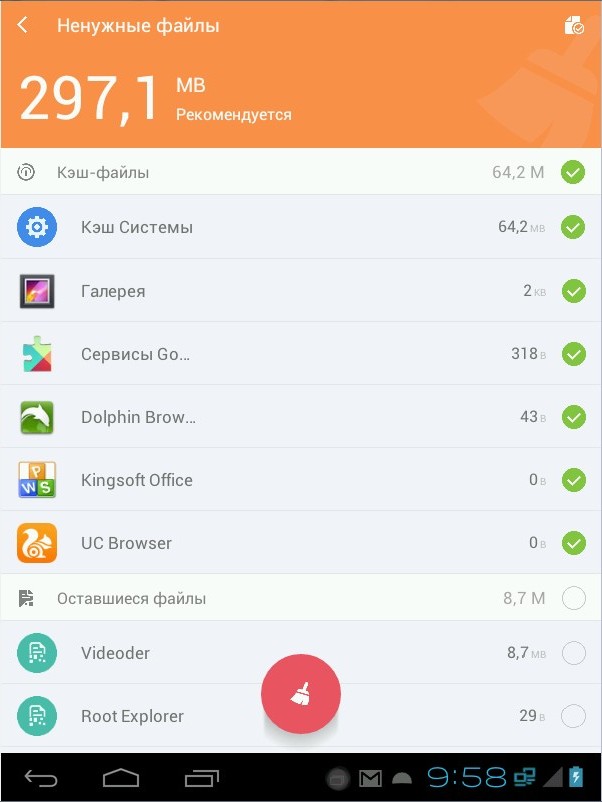Tap the system home button
Viewport: 602px width, 802px height.
(121, 777)
